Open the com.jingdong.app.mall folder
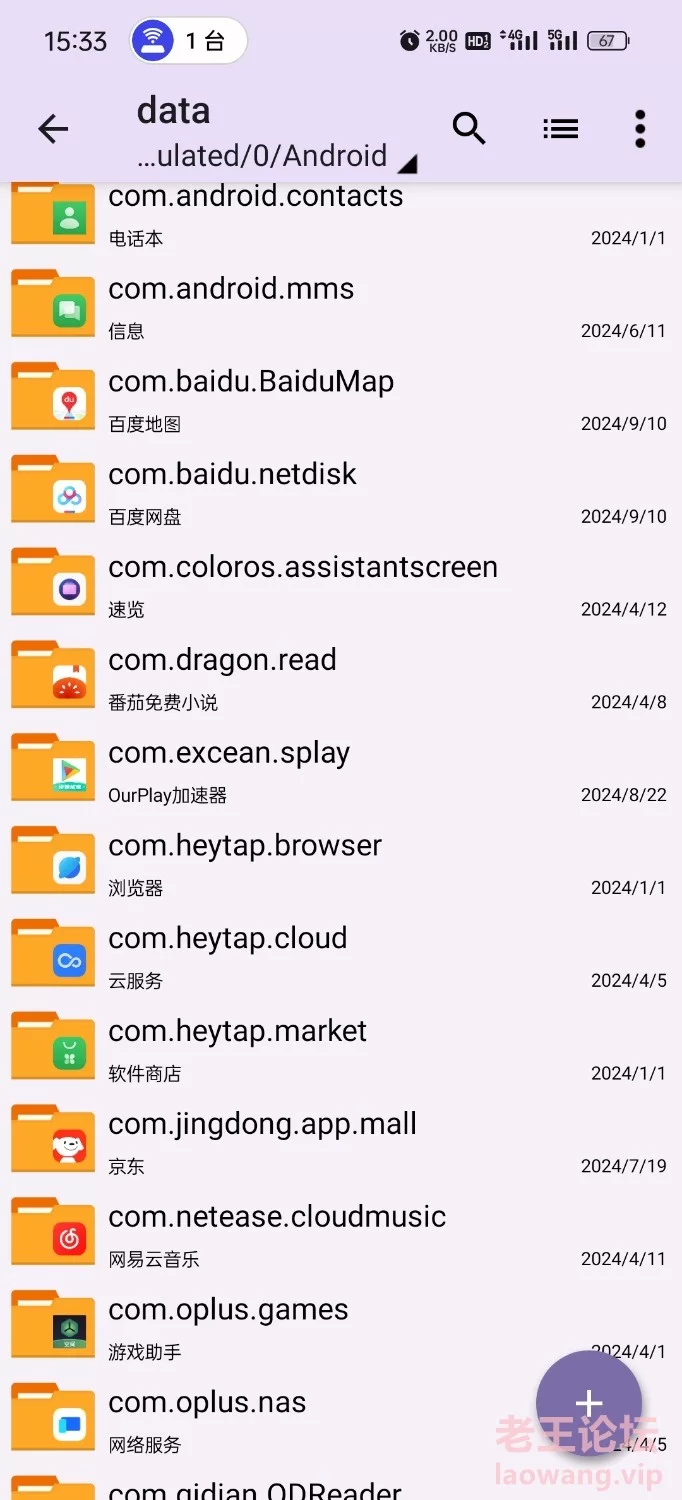The height and width of the screenshot is (1500, 682). tap(341, 1145)
